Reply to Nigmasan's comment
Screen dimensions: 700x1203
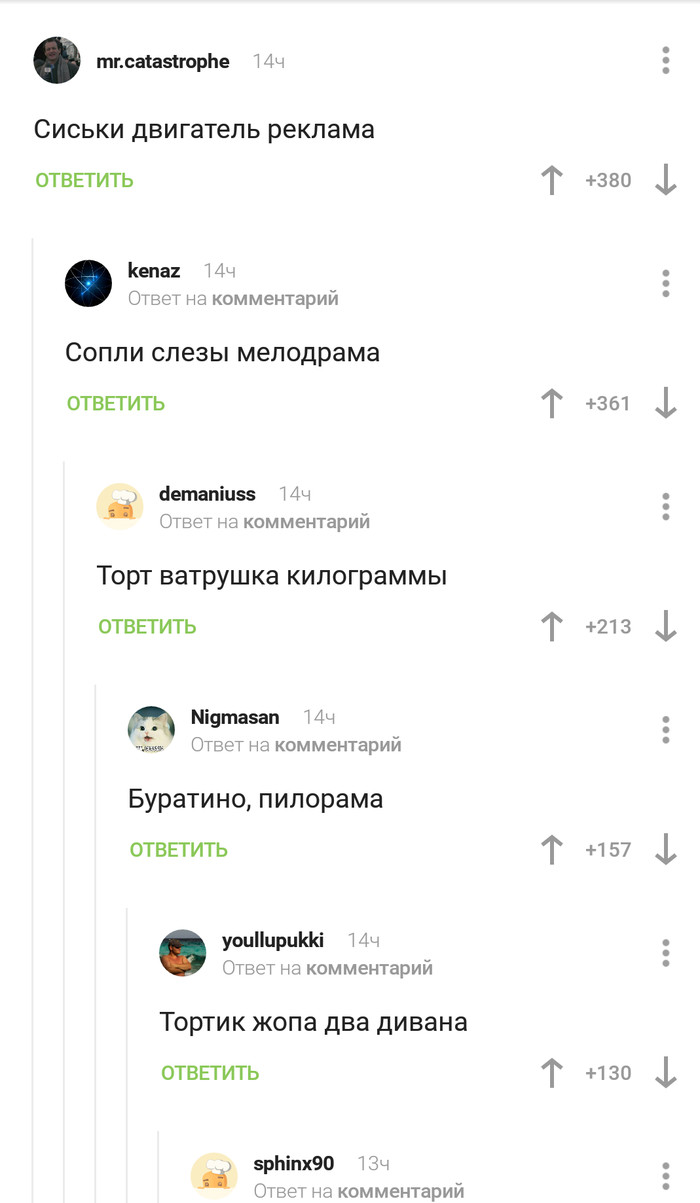(179, 850)
